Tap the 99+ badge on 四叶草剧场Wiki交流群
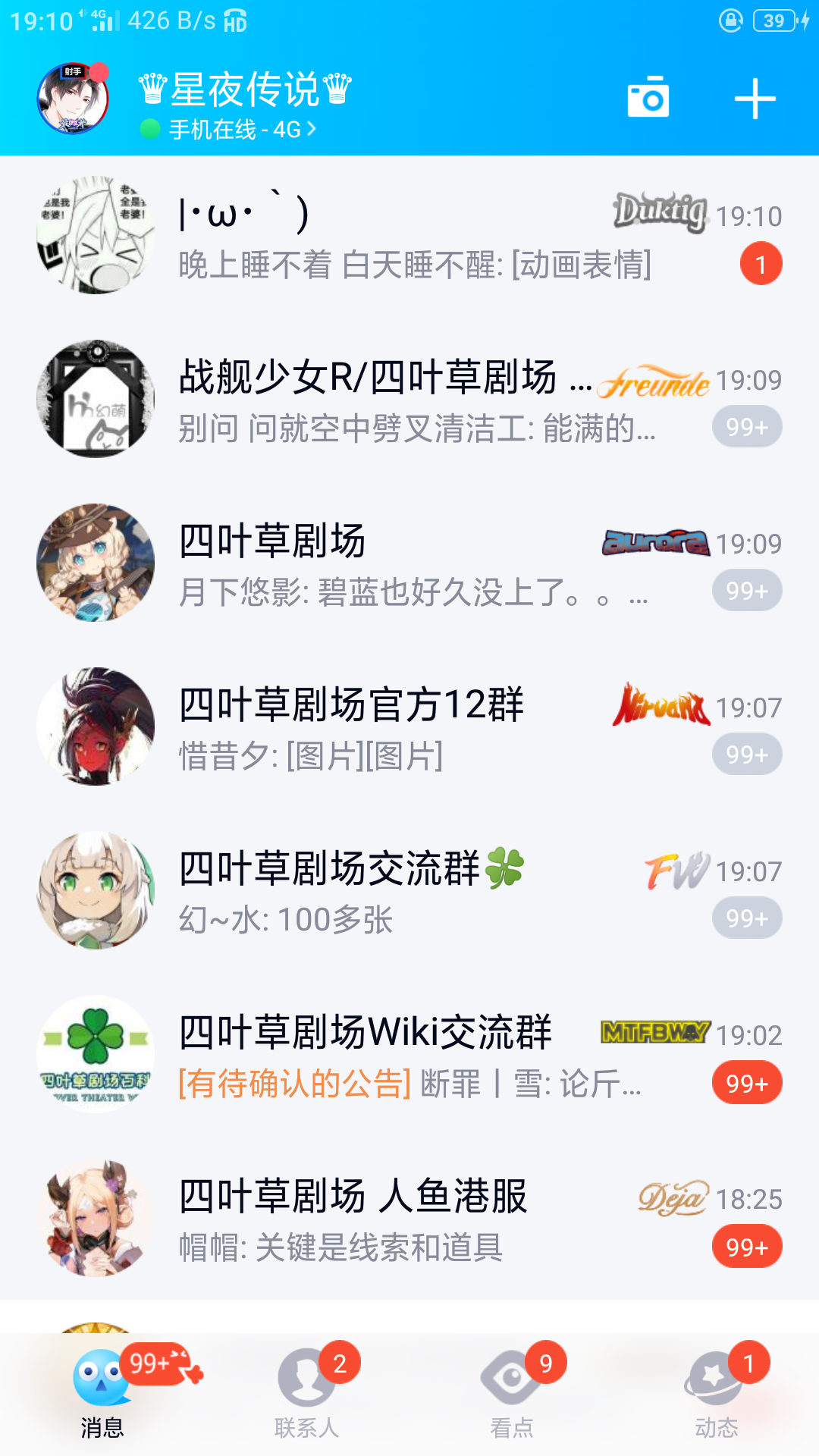Image resolution: width=819 pixels, height=1456 pixels. coord(746,1083)
